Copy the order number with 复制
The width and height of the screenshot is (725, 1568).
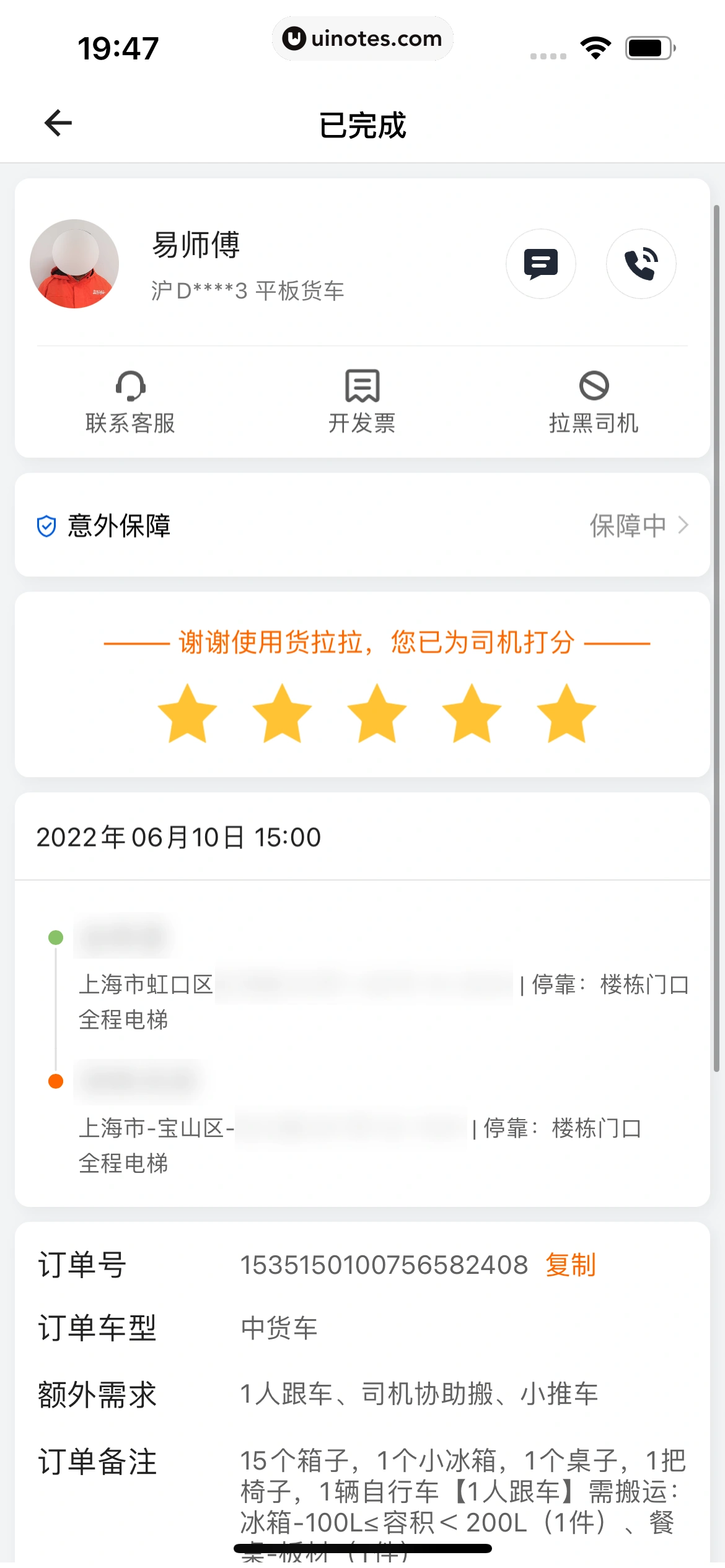point(570,1265)
